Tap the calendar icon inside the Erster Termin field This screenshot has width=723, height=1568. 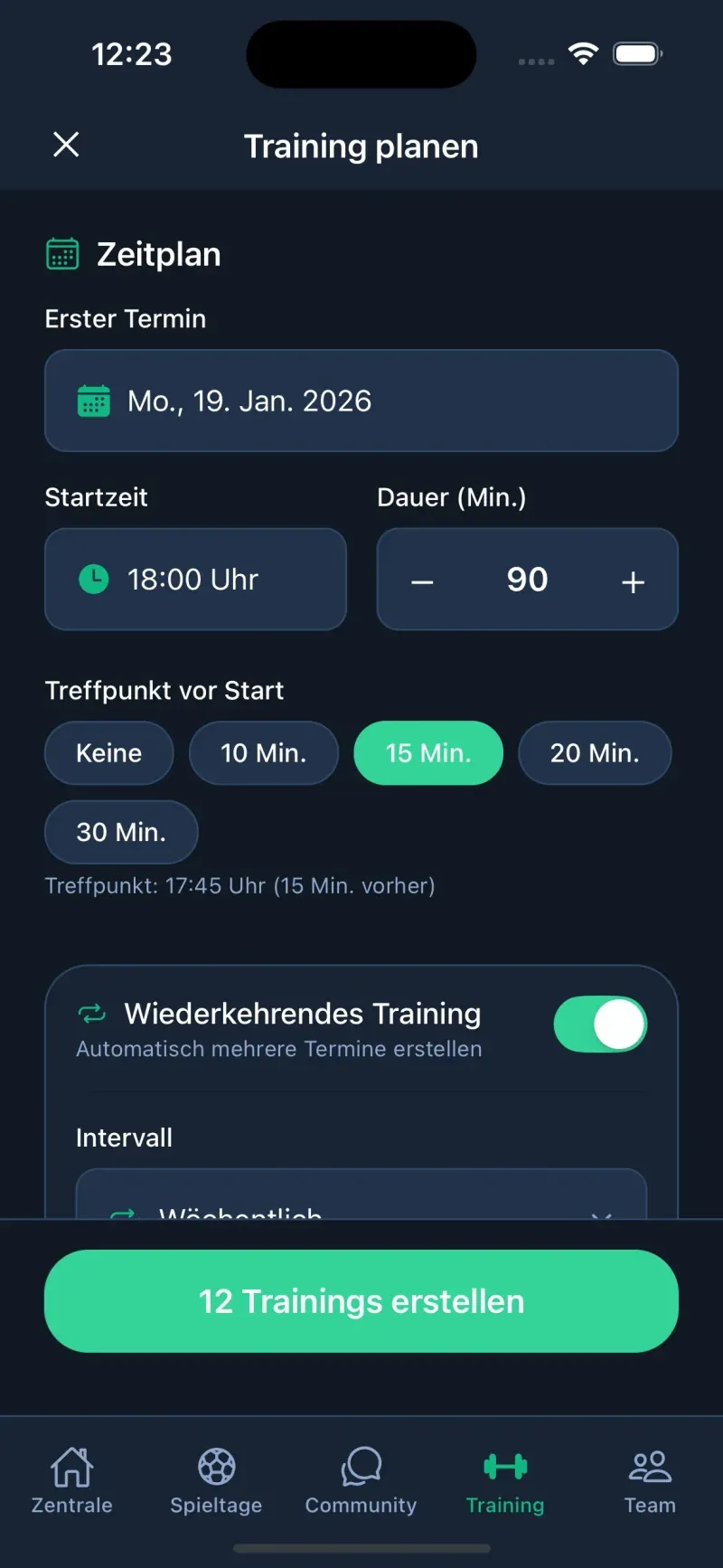[95, 400]
